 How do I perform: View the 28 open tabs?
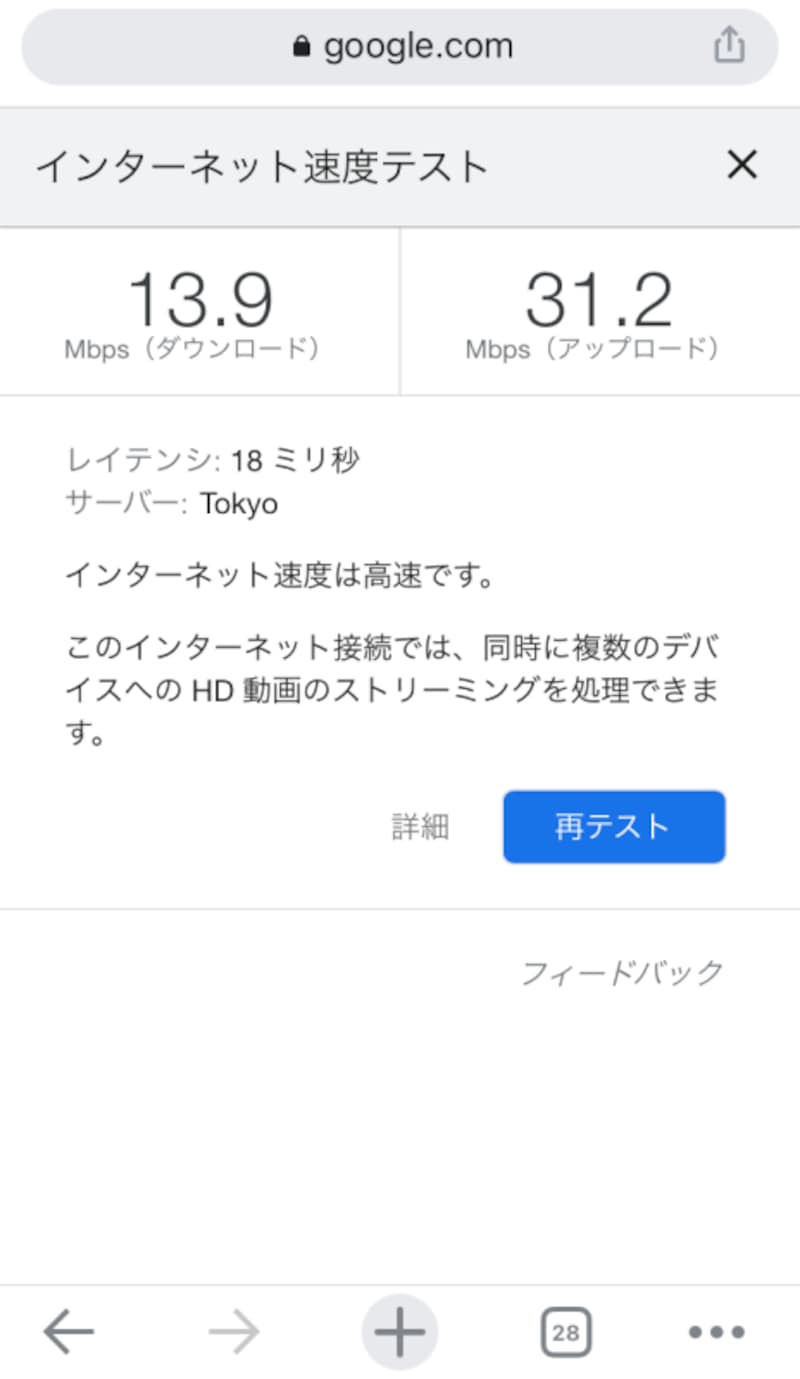pos(565,1332)
